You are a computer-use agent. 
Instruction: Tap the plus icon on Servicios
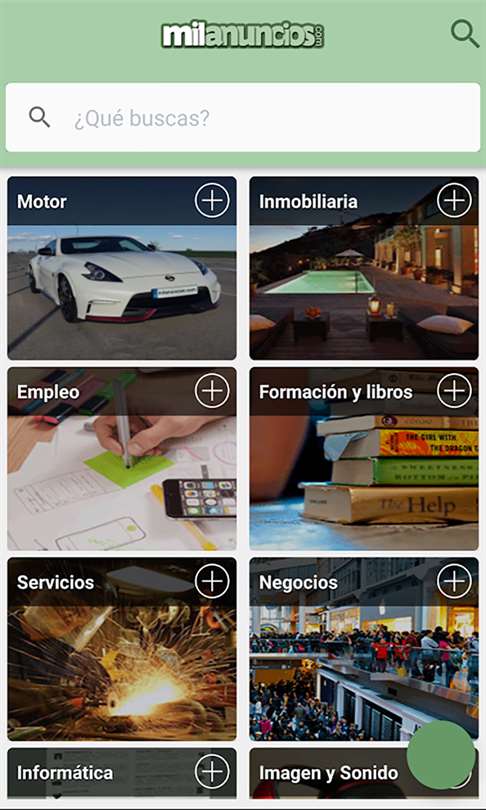click(x=212, y=581)
